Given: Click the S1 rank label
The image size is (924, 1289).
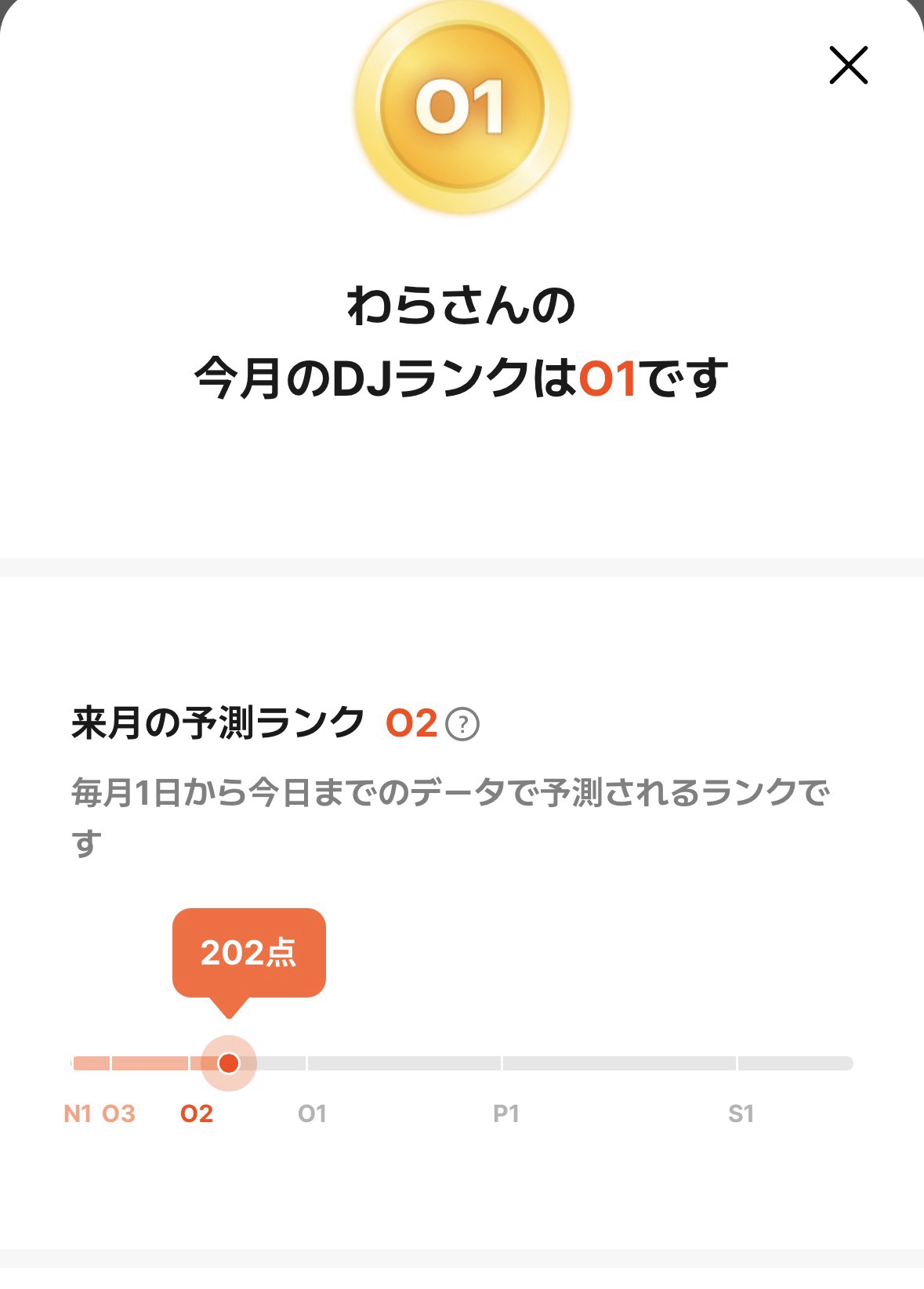Looking at the screenshot, I should [x=742, y=1113].
